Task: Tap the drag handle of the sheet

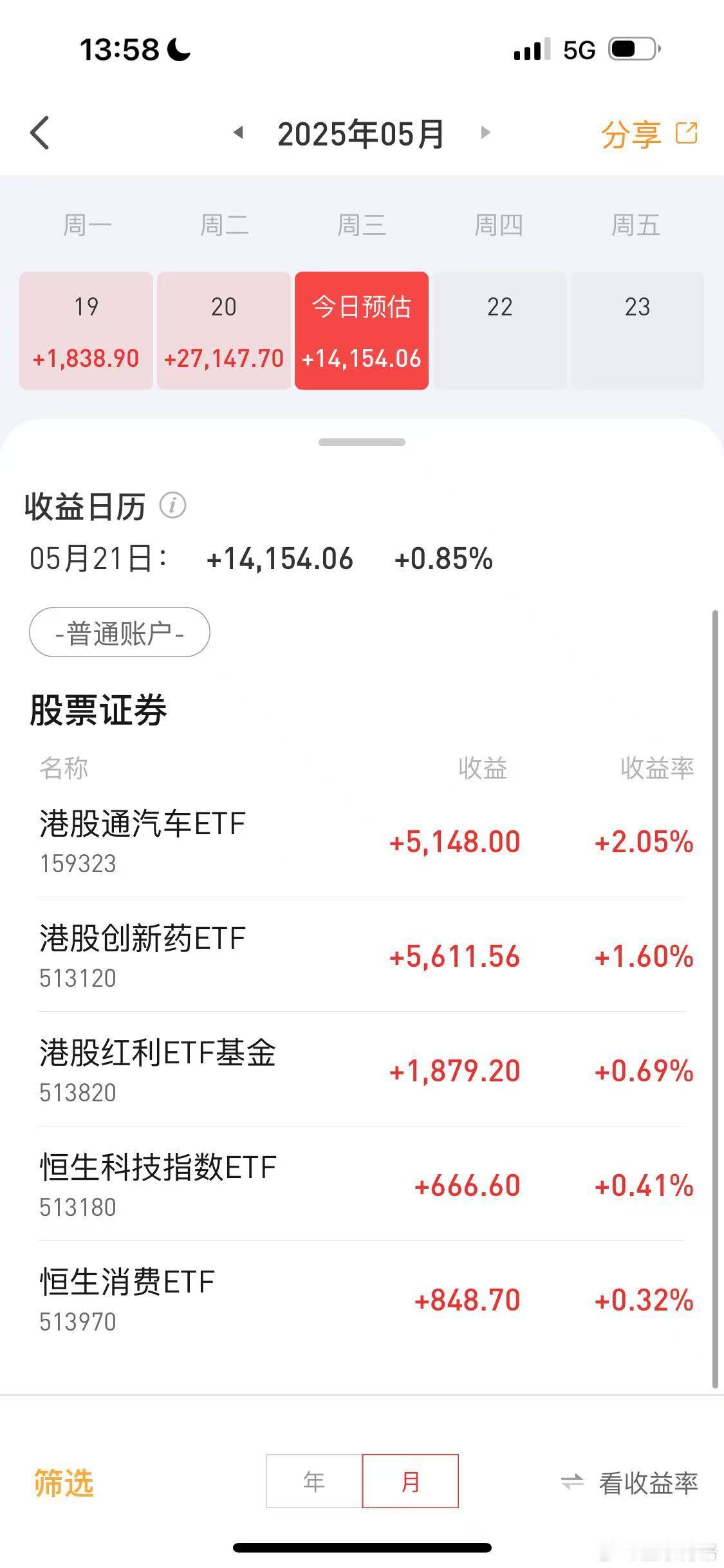Action: [362, 442]
